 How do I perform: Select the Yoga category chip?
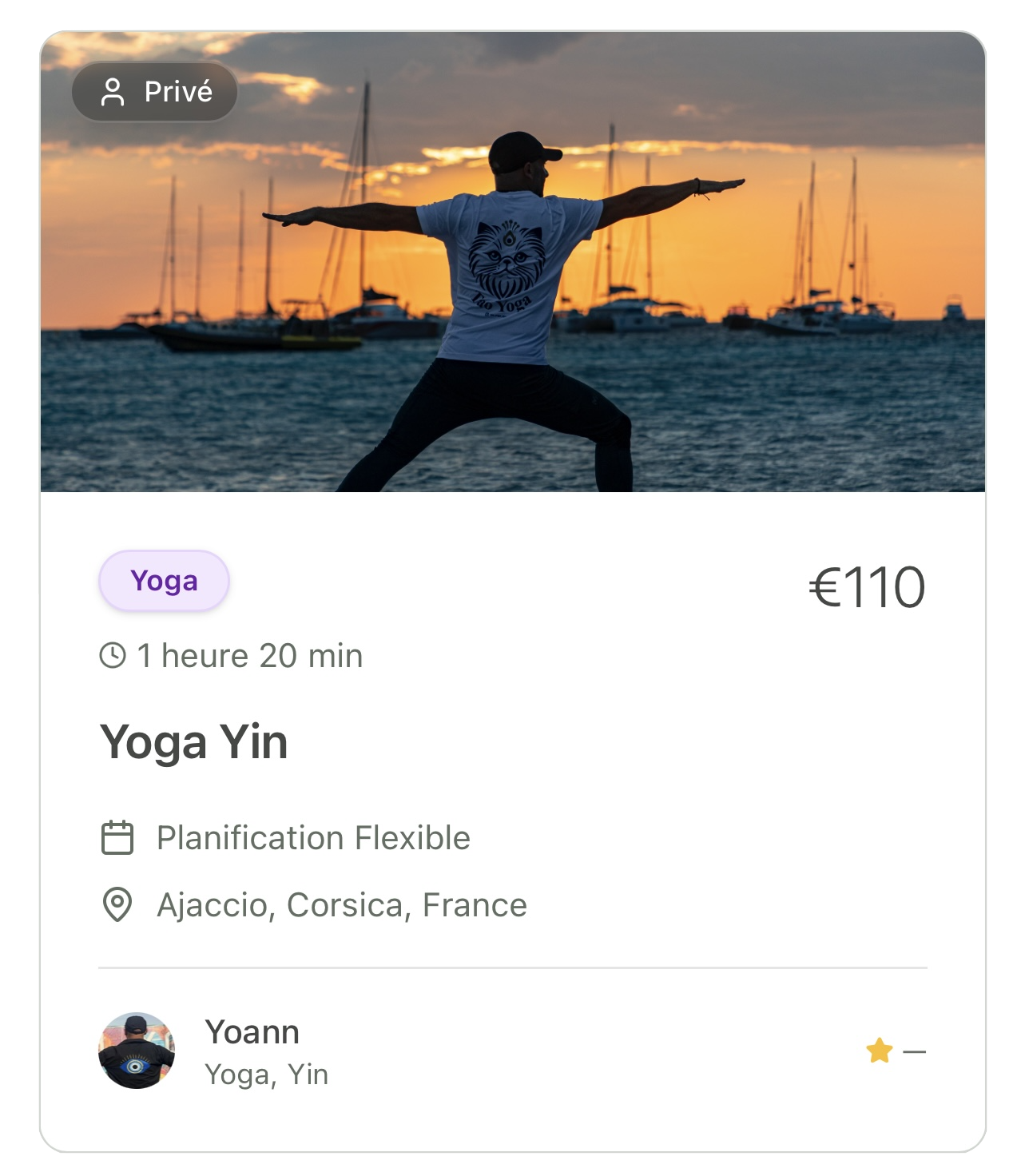coord(164,581)
